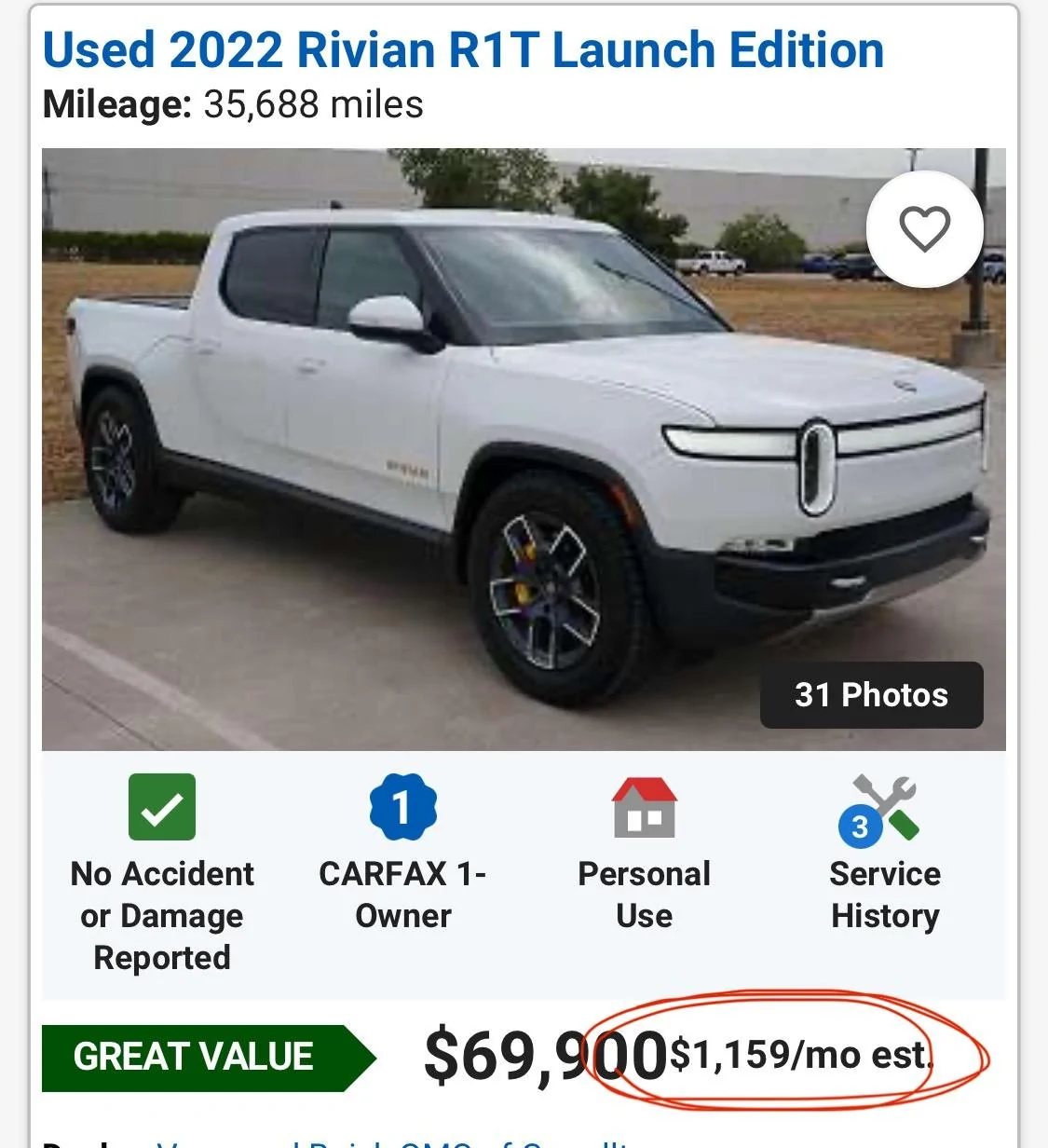Save this Rivian to favorites with the heart
Screen dimensions: 1048x1148
(x=924, y=229)
